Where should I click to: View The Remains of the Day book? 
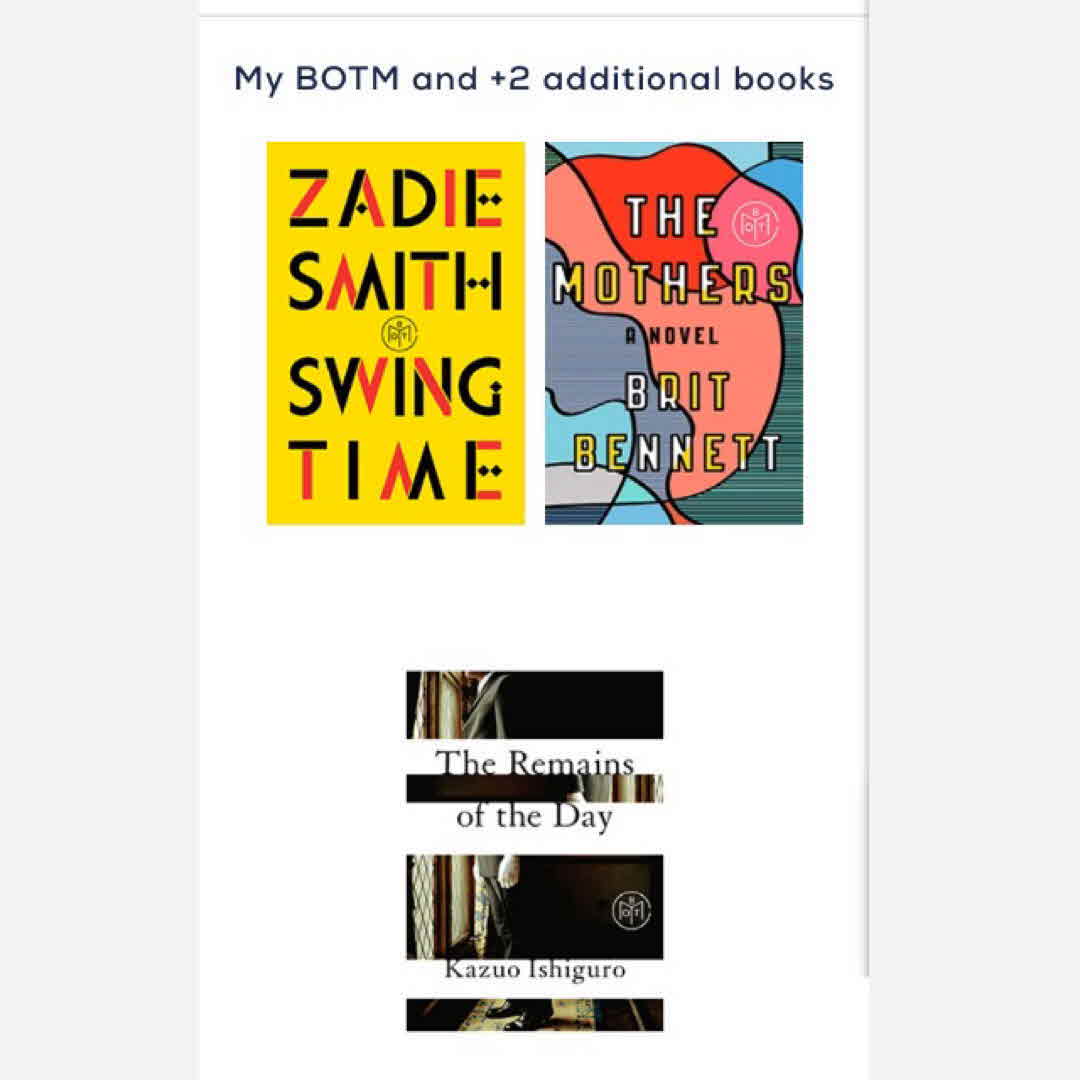point(534,850)
